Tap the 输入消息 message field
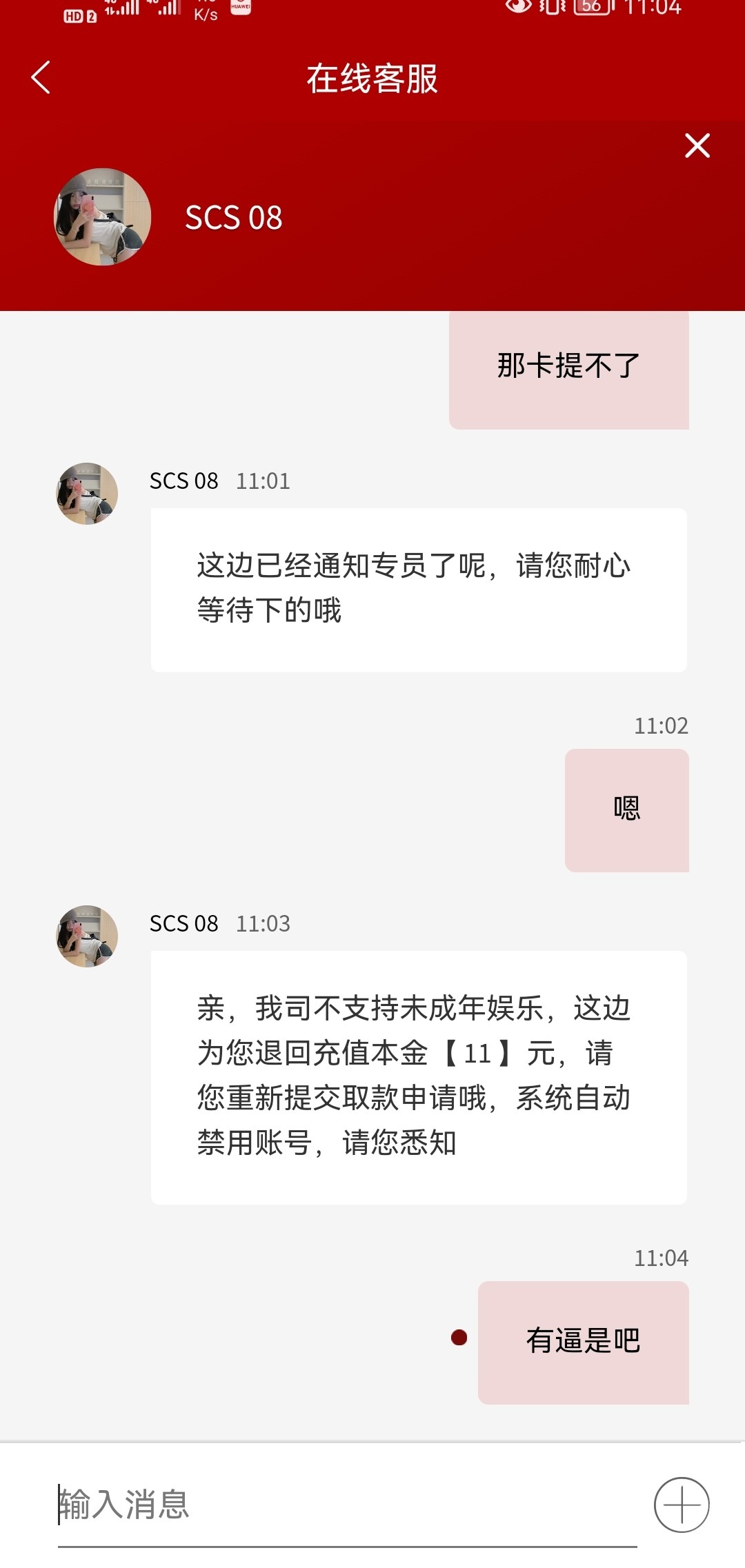 point(345,1505)
